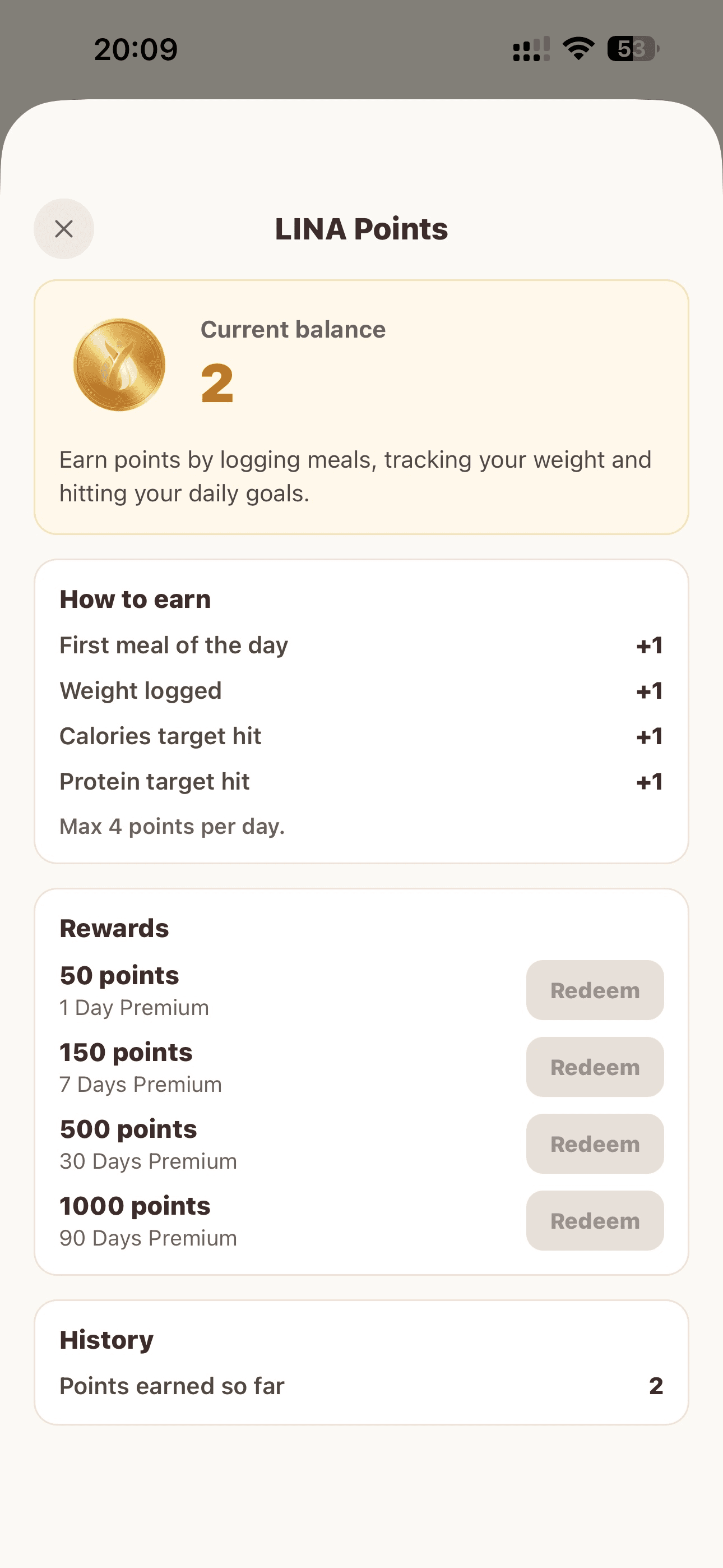Redeem the 150 points 7 Days Premium reward
The width and height of the screenshot is (723, 1568).
(595, 1067)
